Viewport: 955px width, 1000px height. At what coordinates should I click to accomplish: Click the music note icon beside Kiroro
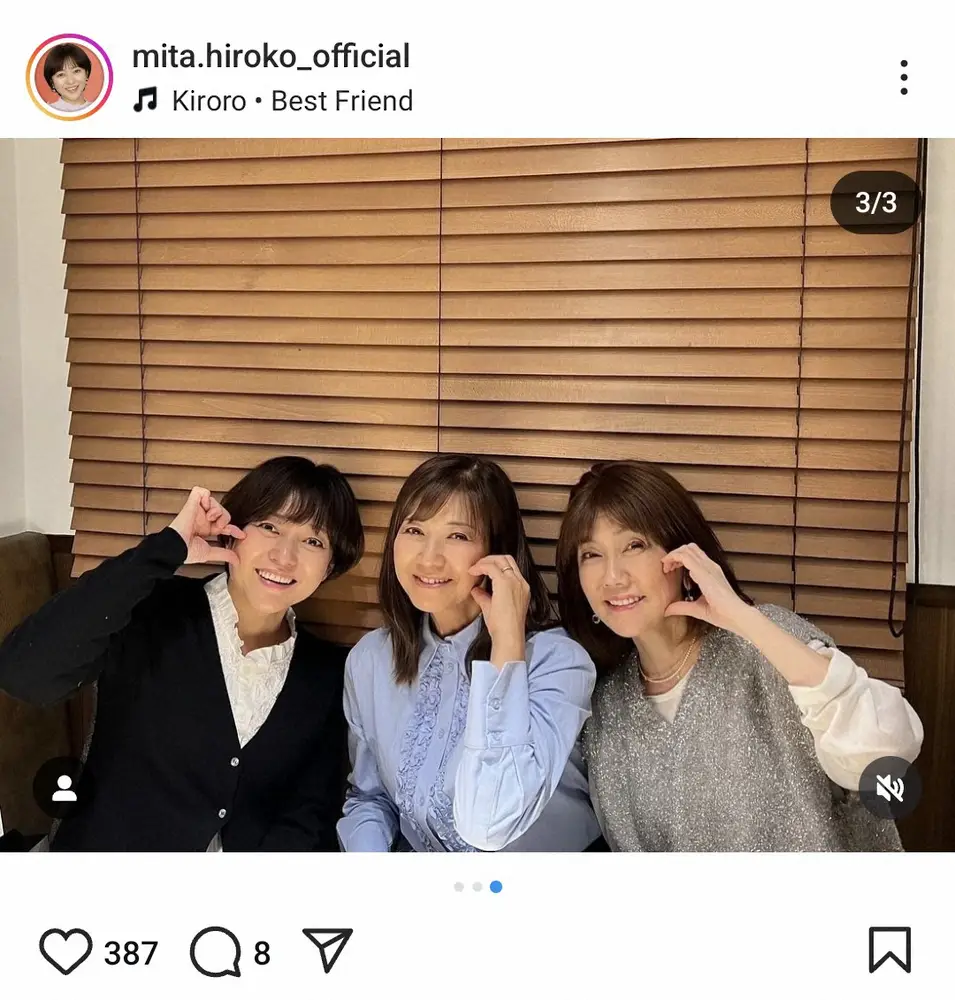click(146, 100)
